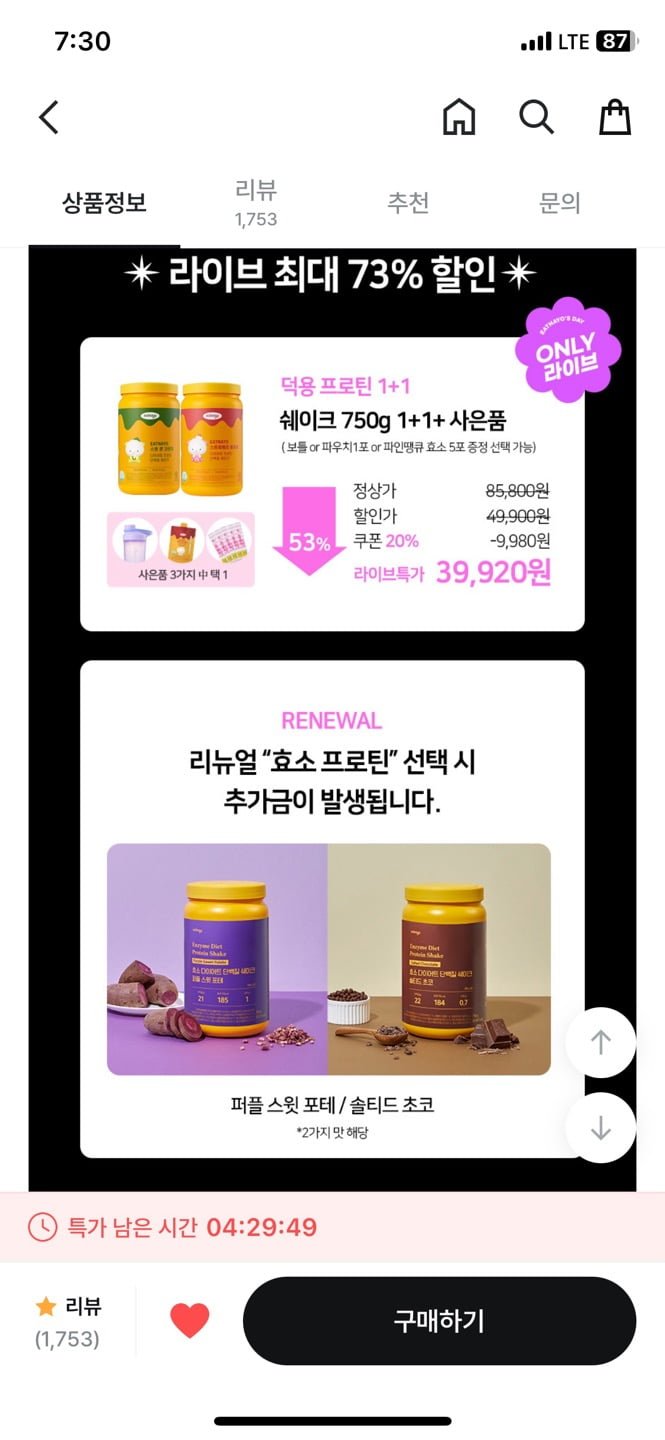
Task: Jump to bottom with the down arrow
Action: [x=600, y=1128]
